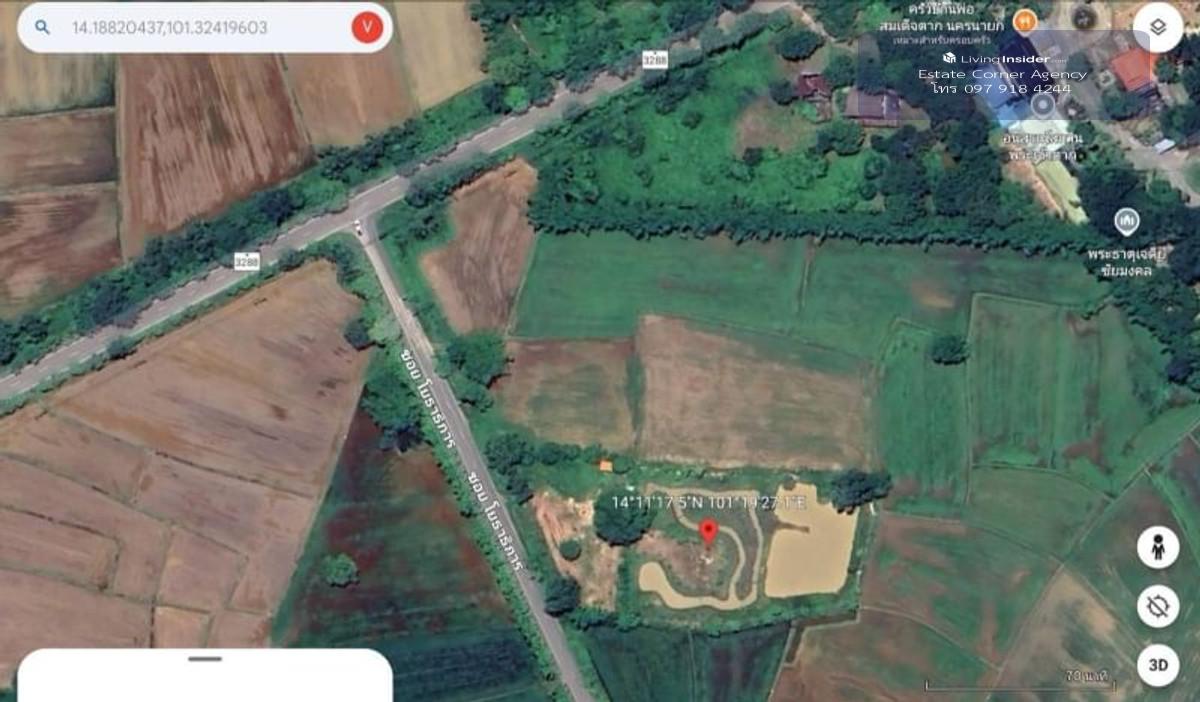Open the พระธาตุเจดีย์ชัยมงคล place marker

(x=1126, y=221)
